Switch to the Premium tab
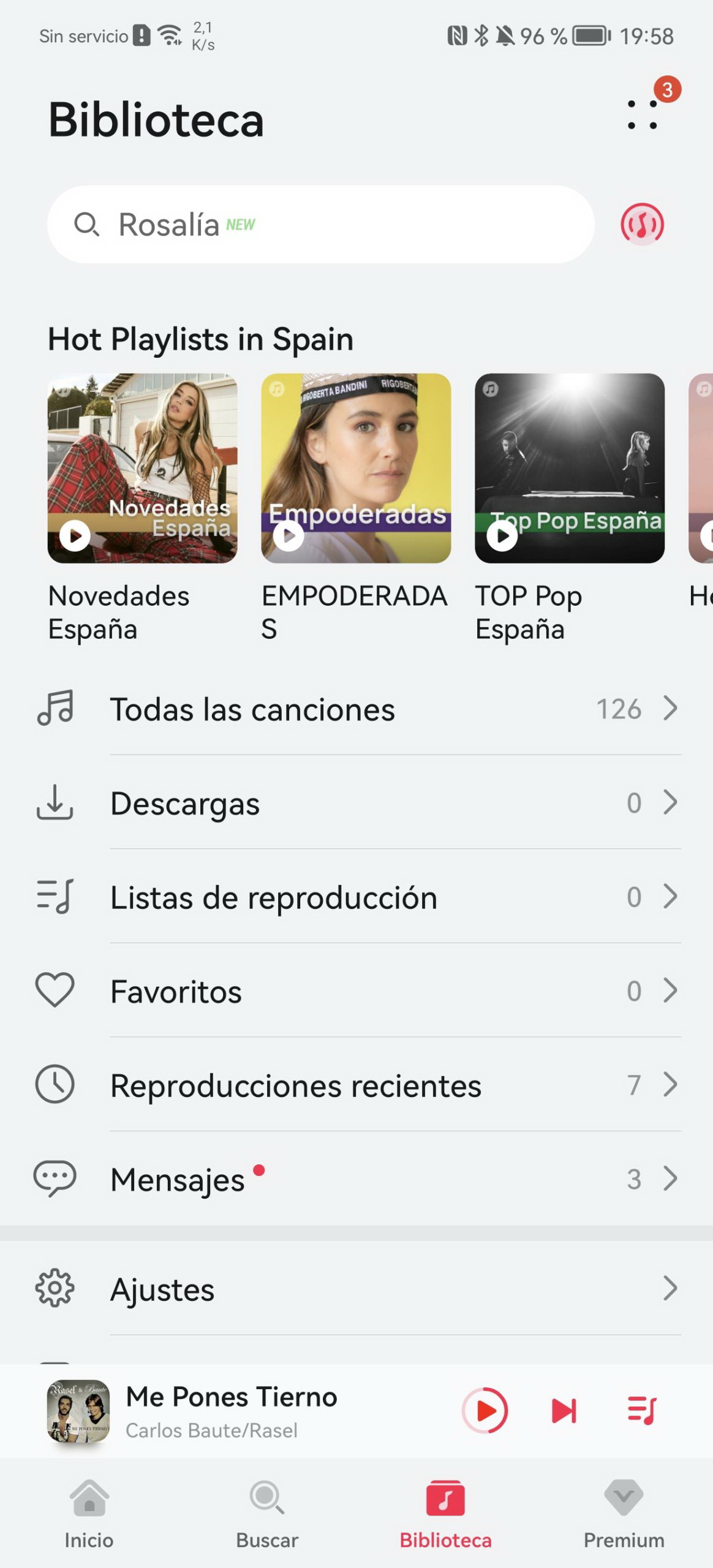Screen dimensions: 713x1568 pyautogui.click(x=624, y=1514)
